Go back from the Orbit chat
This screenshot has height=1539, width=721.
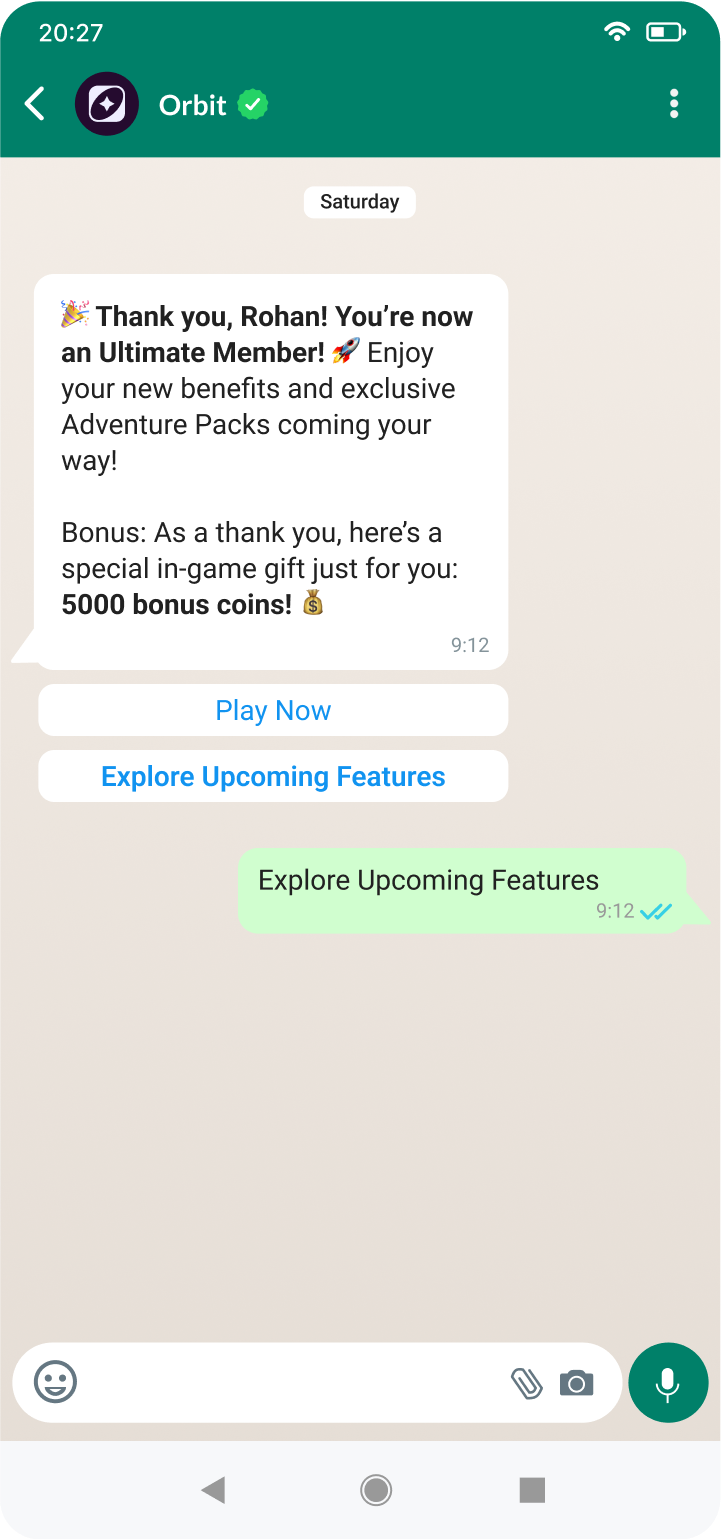(x=35, y=104)
